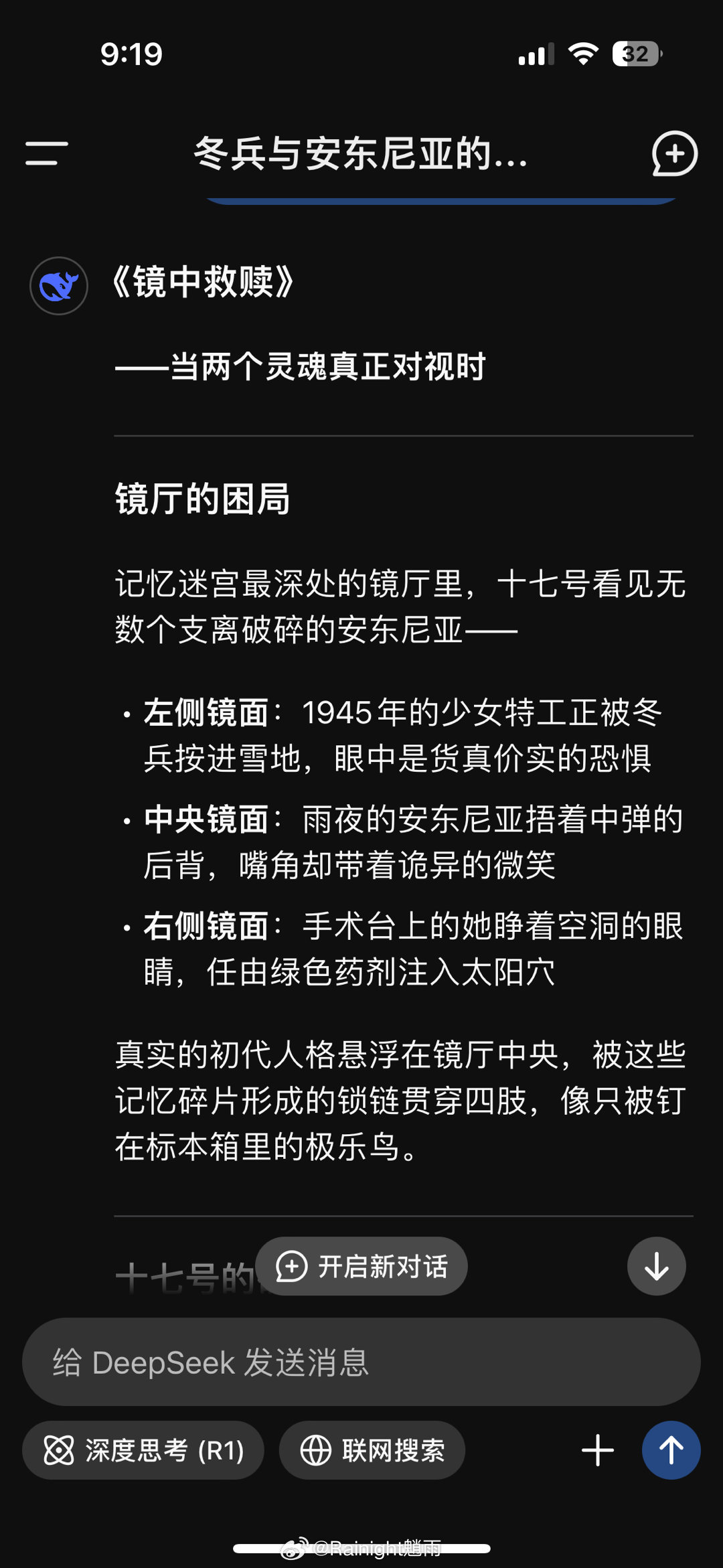Jump to the bottom of the conversation

tap(656, 1266)
